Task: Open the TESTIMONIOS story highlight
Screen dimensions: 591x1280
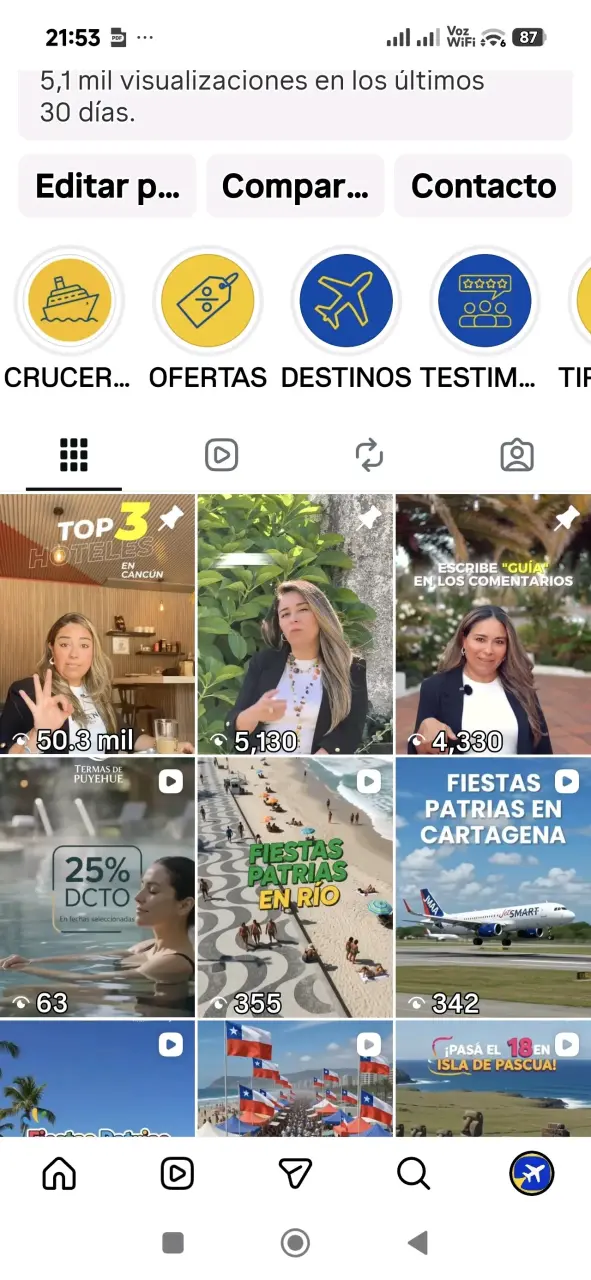Action: tap(484, 300)
